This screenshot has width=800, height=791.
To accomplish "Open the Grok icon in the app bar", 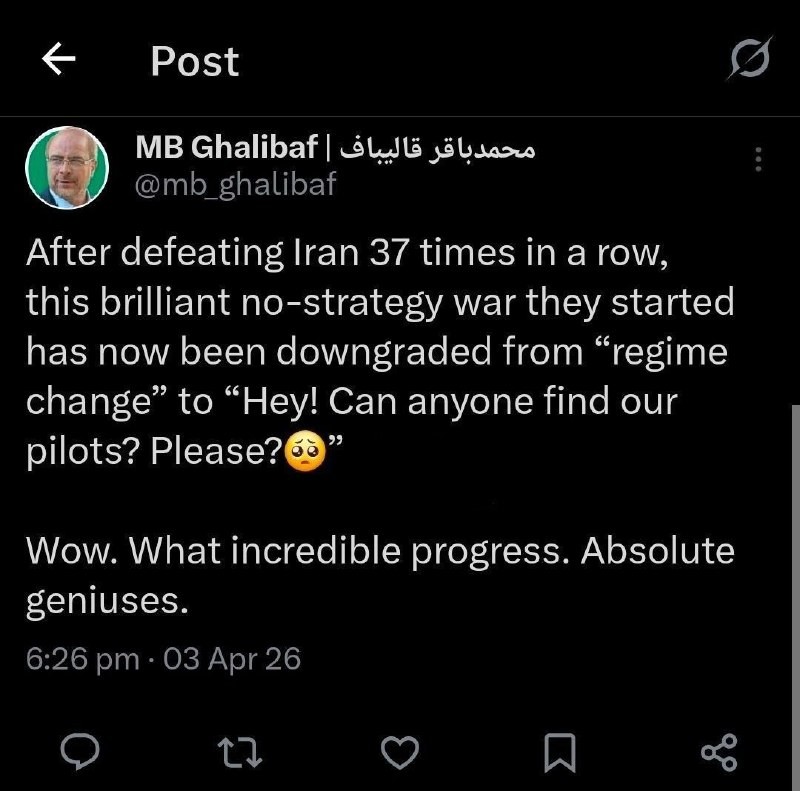I will [752, 59].
